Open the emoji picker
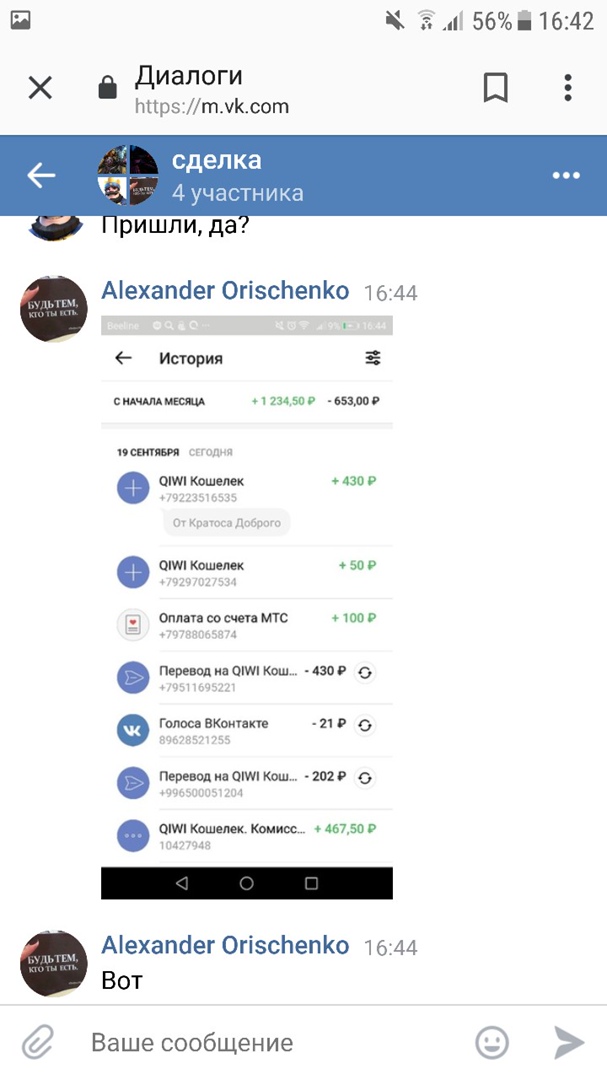Screen dimensions: 607x1080 (x=491, y=1043)
